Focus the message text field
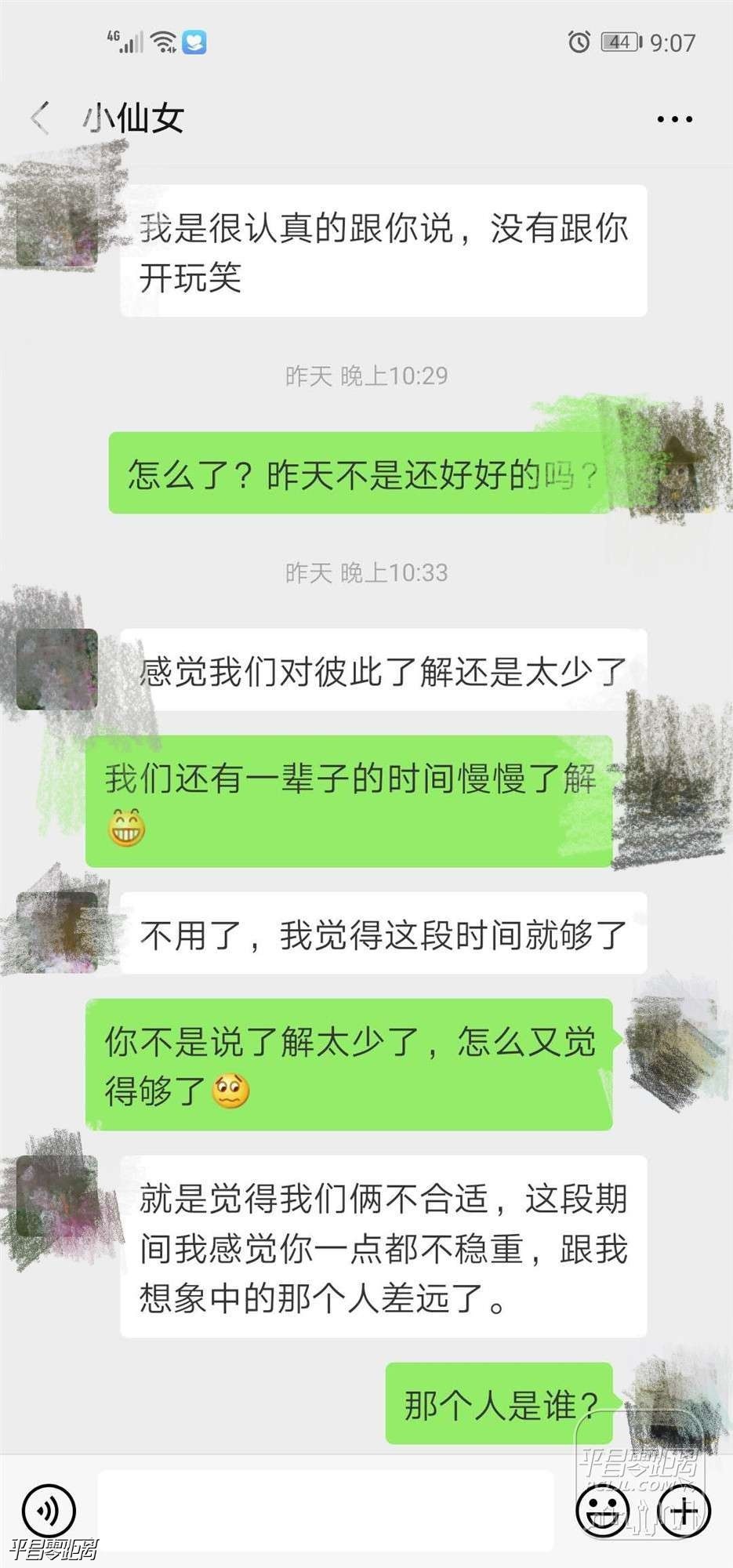Screen dimensions: 733x1568 click(325, 1510)
